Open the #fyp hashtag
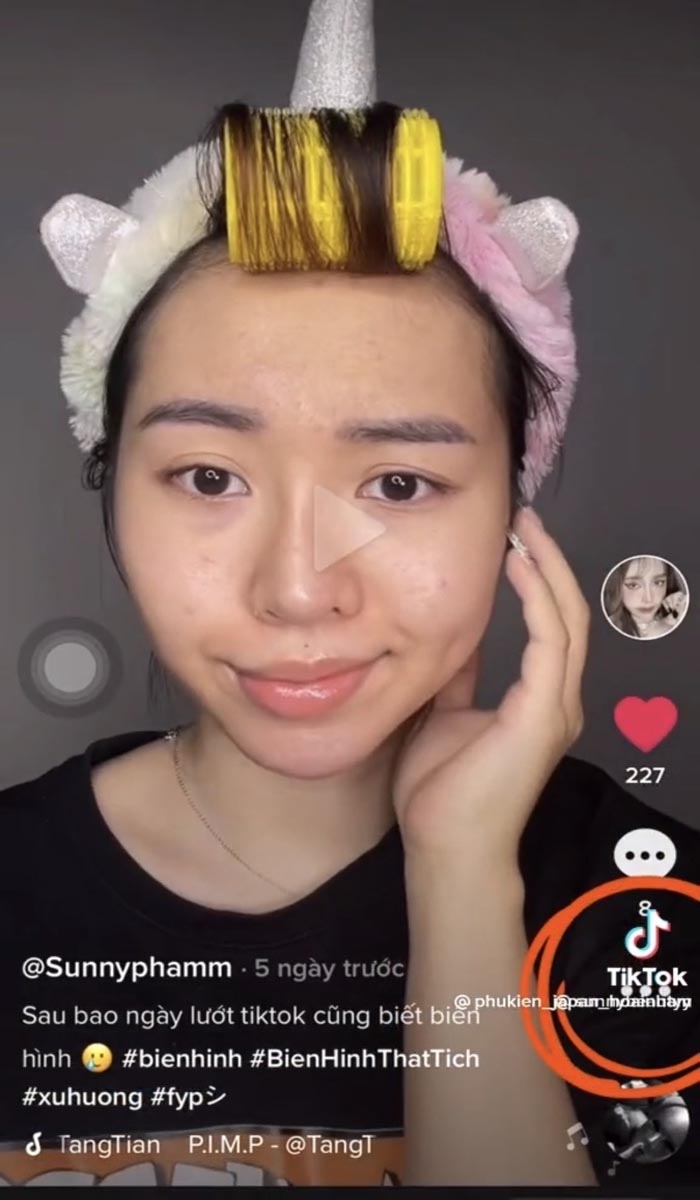700x1200 pixels. 189,1096
